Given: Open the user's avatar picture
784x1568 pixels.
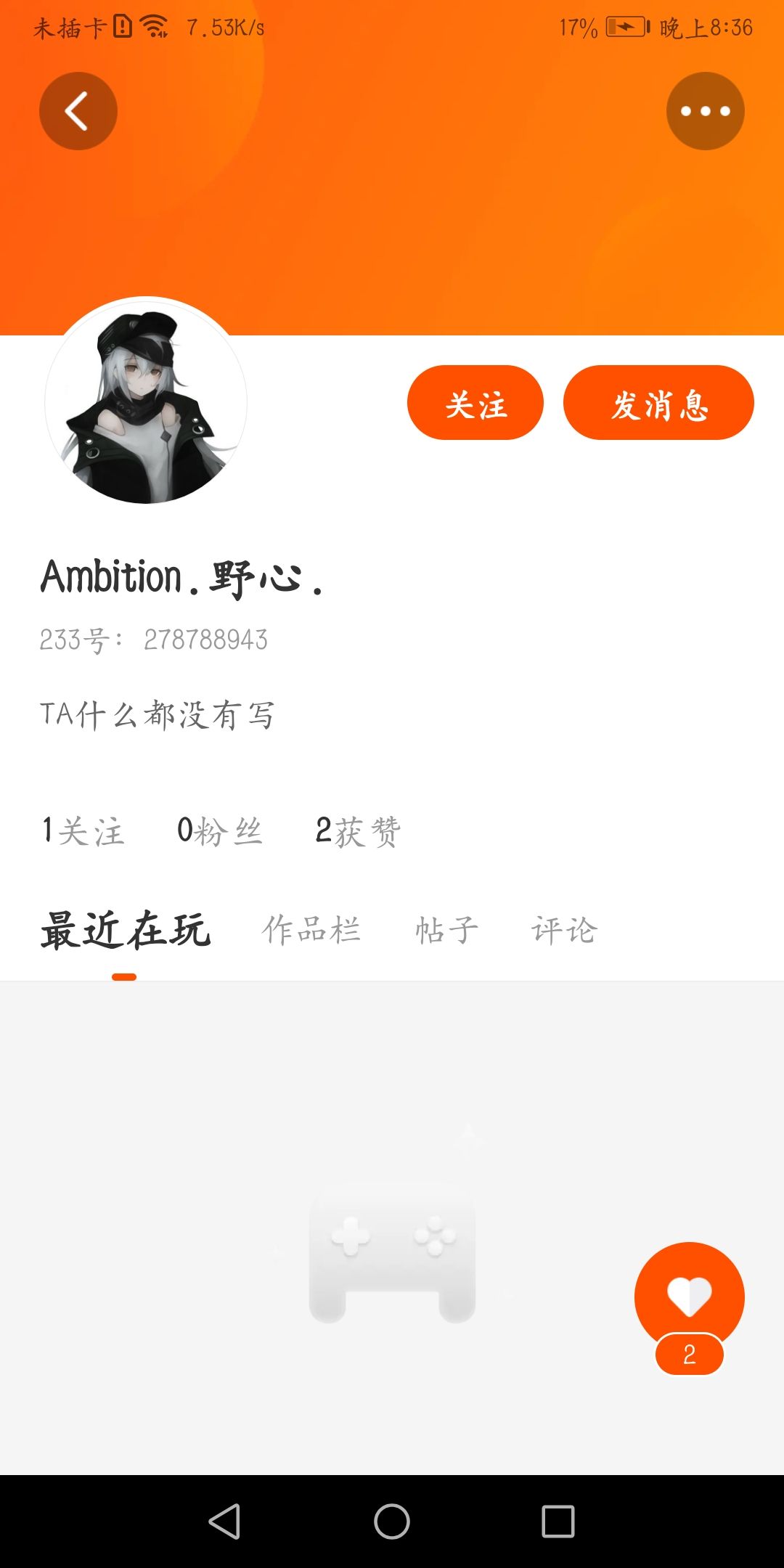Looking at the screenshot, I should pos(146,401).
